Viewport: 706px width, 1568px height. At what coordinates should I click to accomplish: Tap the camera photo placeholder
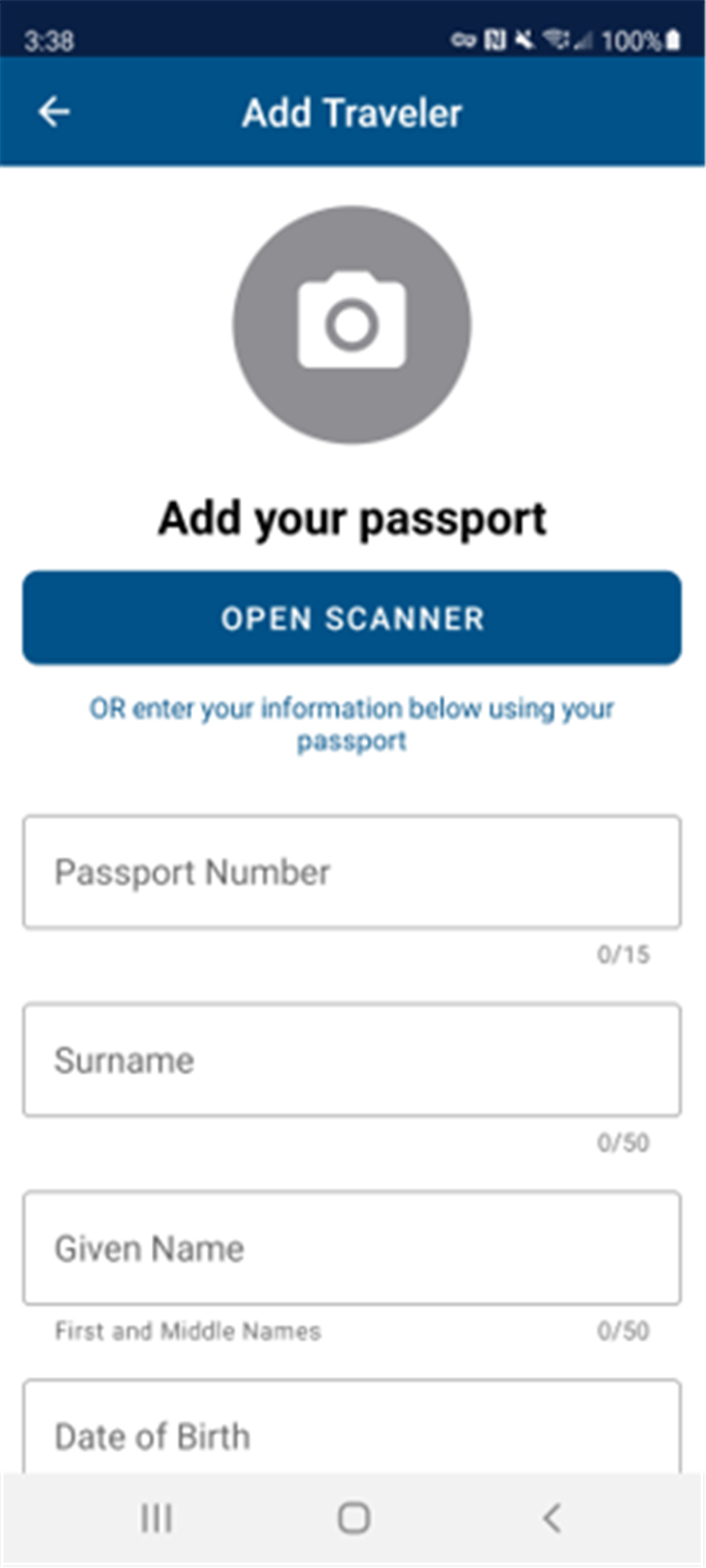(x=352, y=324)
